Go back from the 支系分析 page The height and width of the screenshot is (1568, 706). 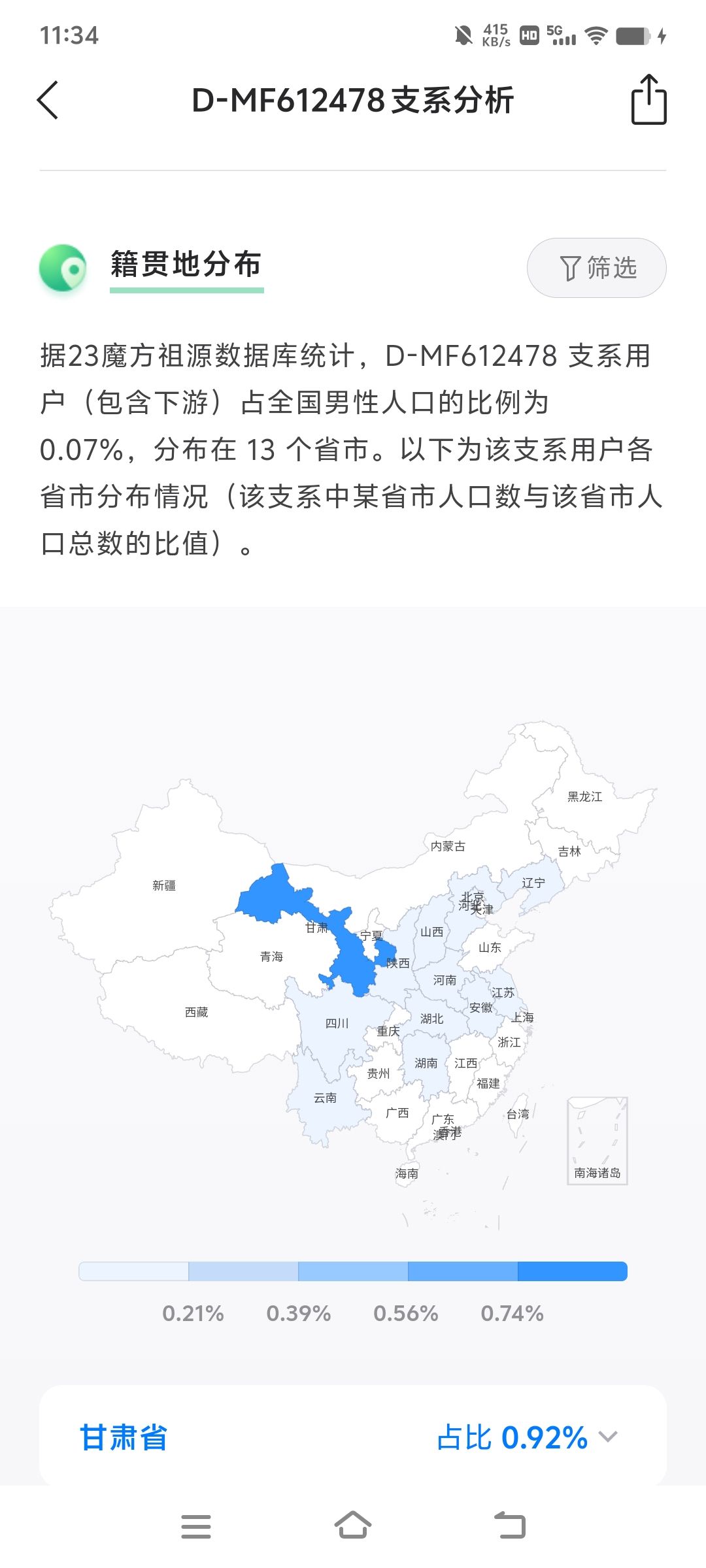(48, 101)
